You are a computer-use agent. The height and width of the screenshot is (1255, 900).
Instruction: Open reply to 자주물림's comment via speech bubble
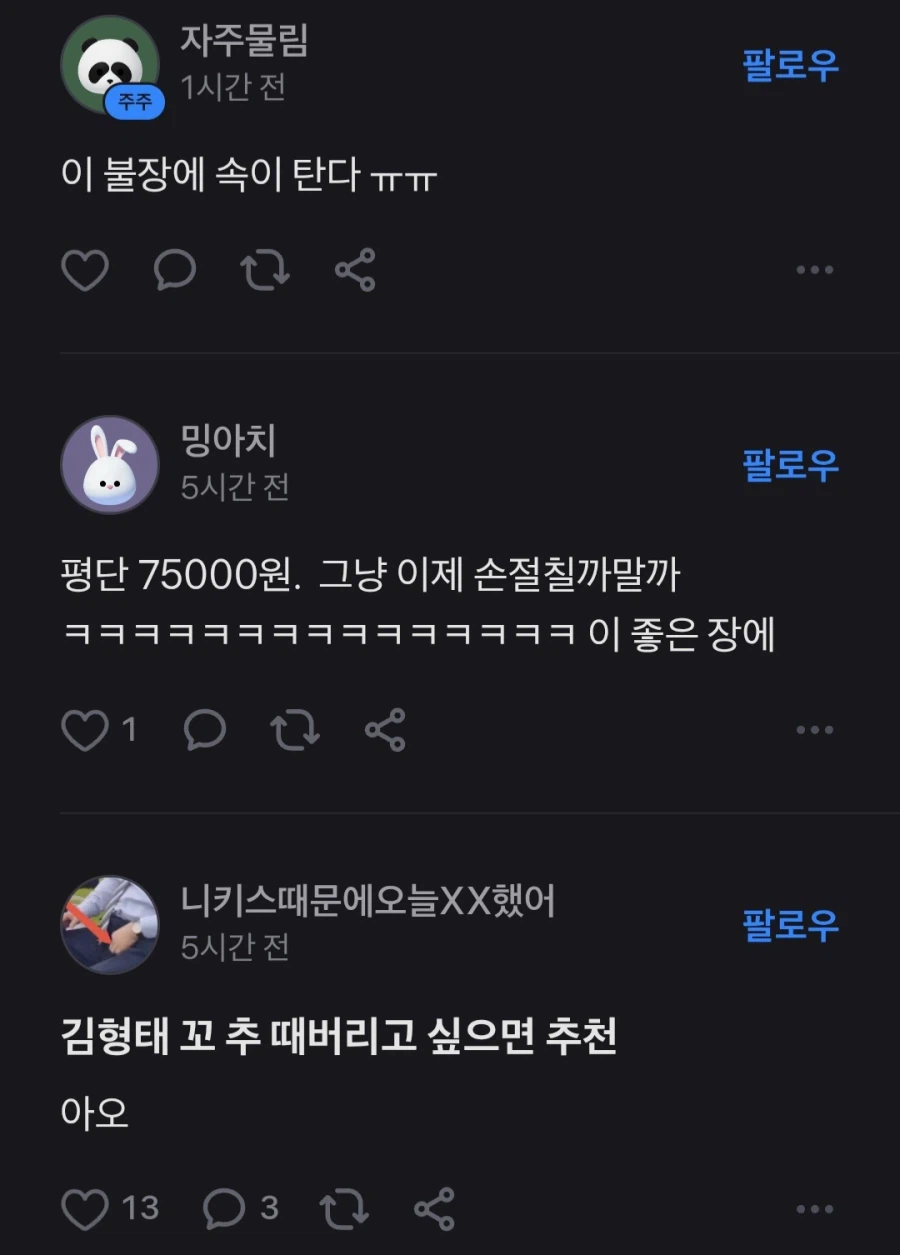pos(174,268)
